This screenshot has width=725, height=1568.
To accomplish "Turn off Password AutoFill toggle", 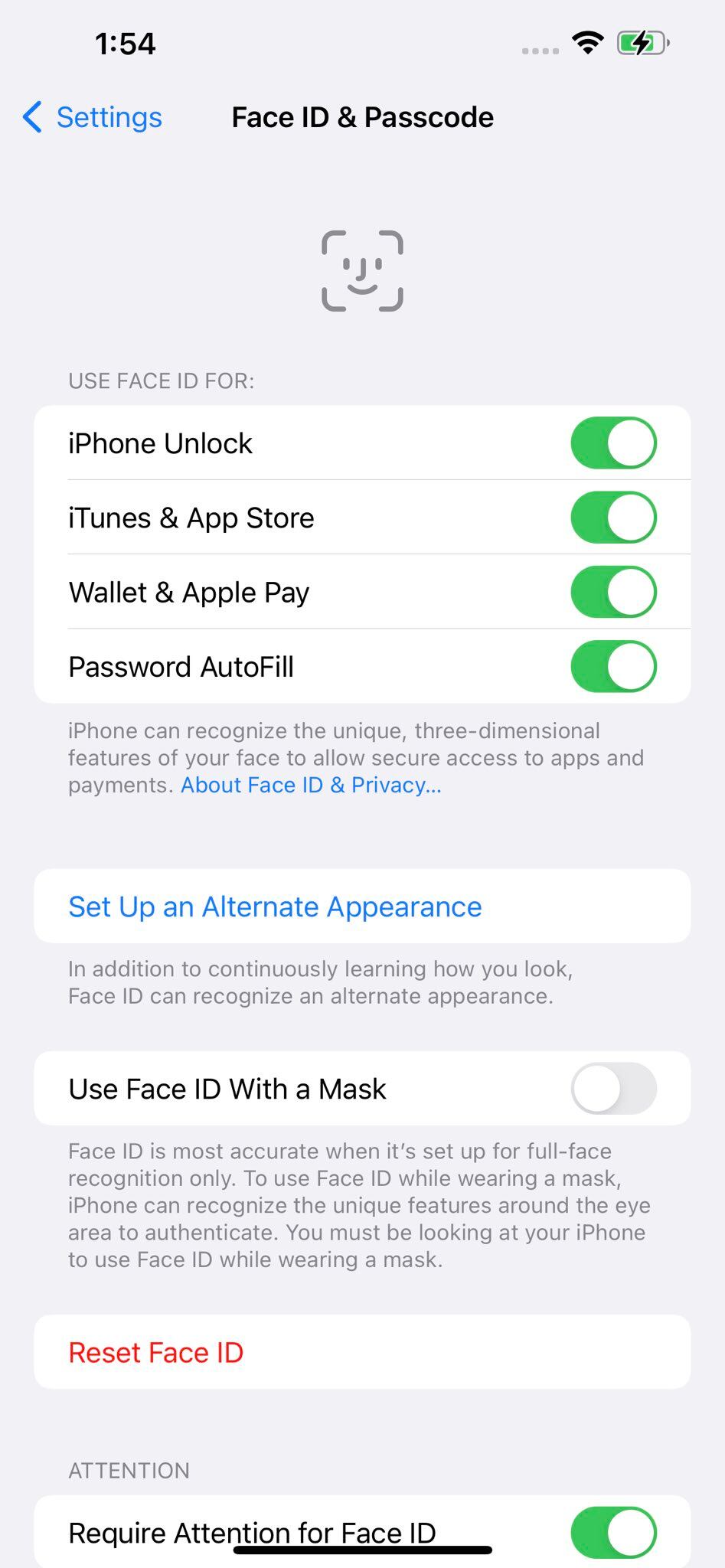I will [613, 666].
